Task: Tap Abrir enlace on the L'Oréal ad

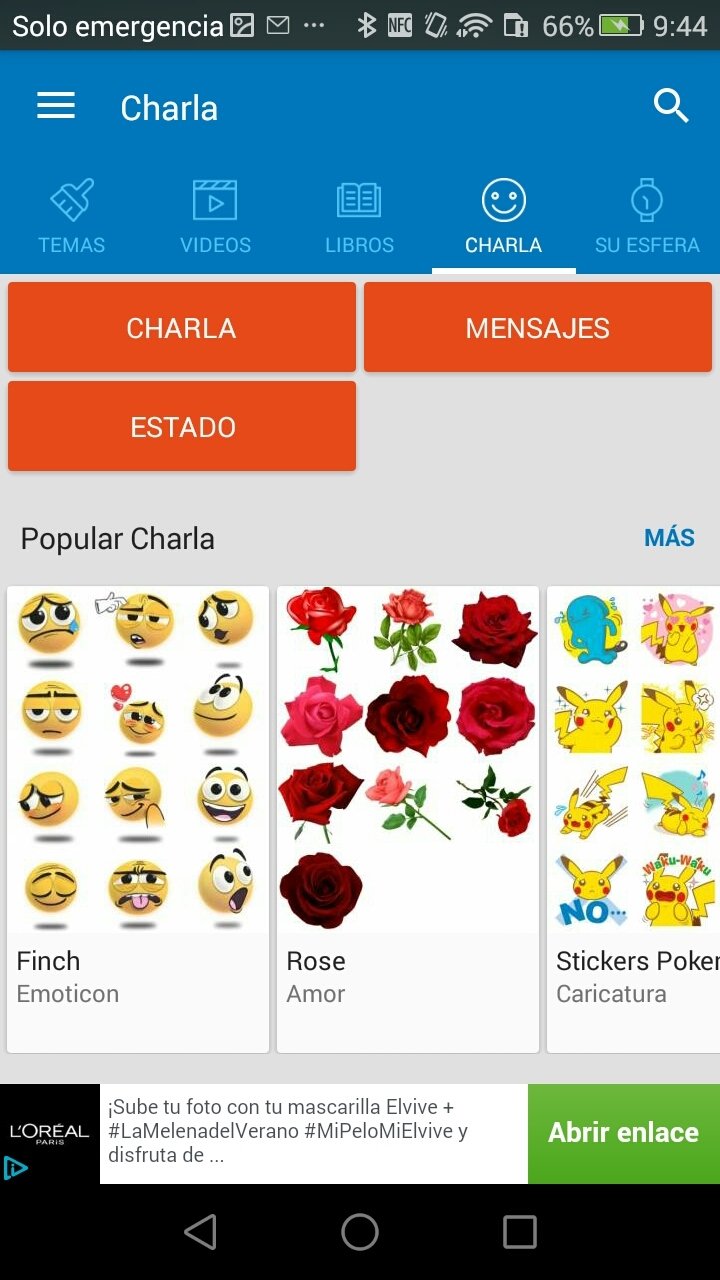Action: coord(624,1133)
